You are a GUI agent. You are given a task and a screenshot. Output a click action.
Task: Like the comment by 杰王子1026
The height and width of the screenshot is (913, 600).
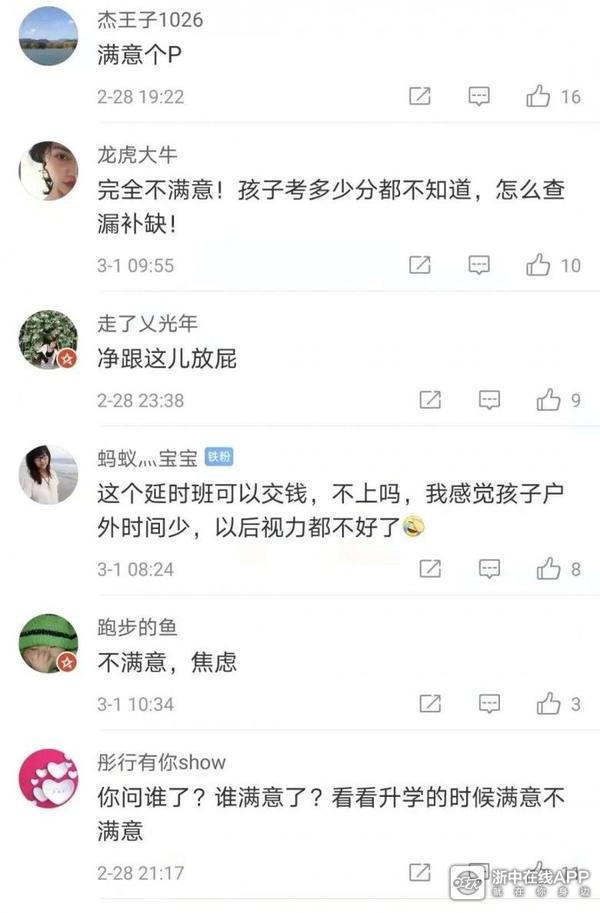(539, 96)
